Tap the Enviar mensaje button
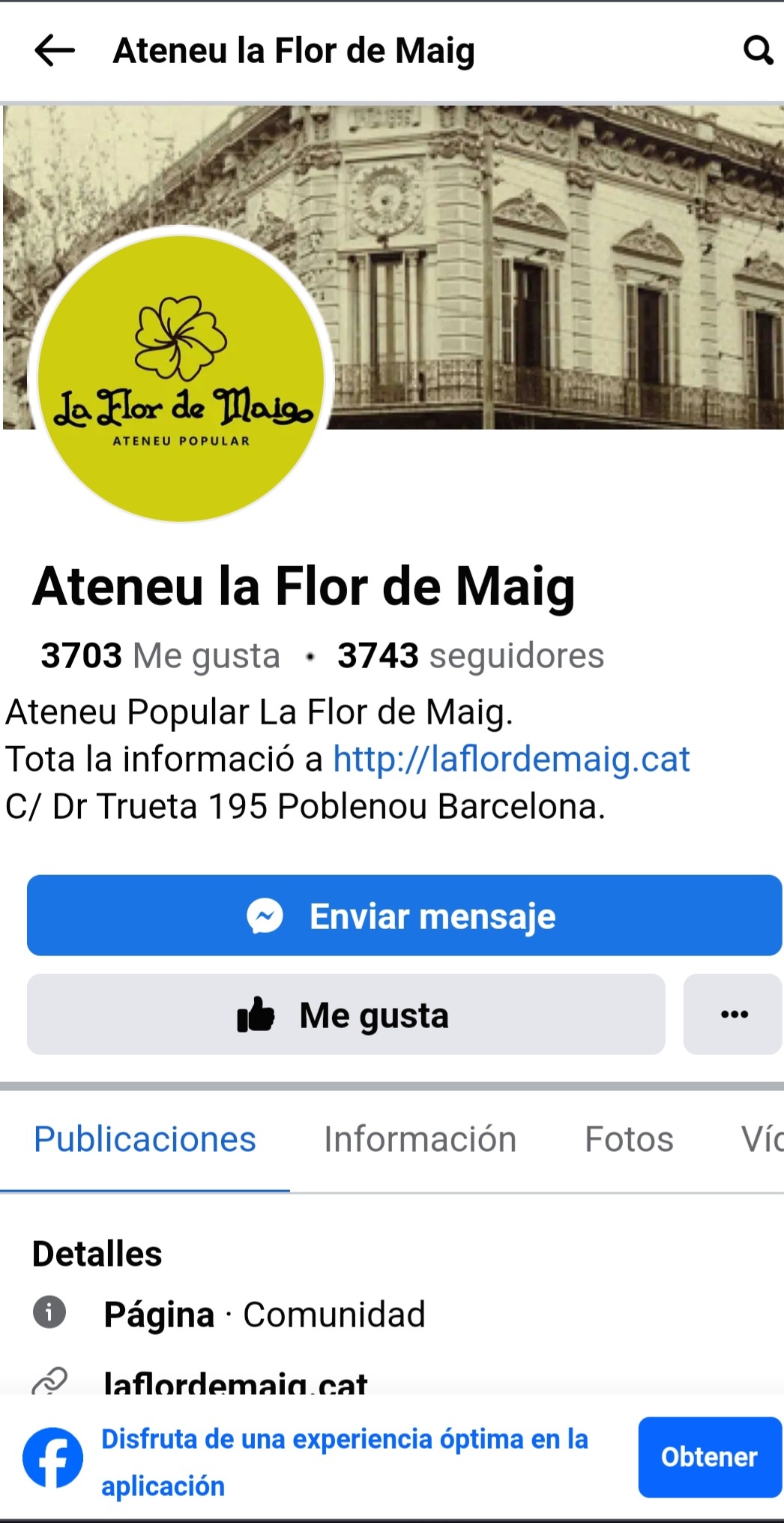The height and width of the screenshot is (1523, 784). pyautogui.click(x=404, y=916)
